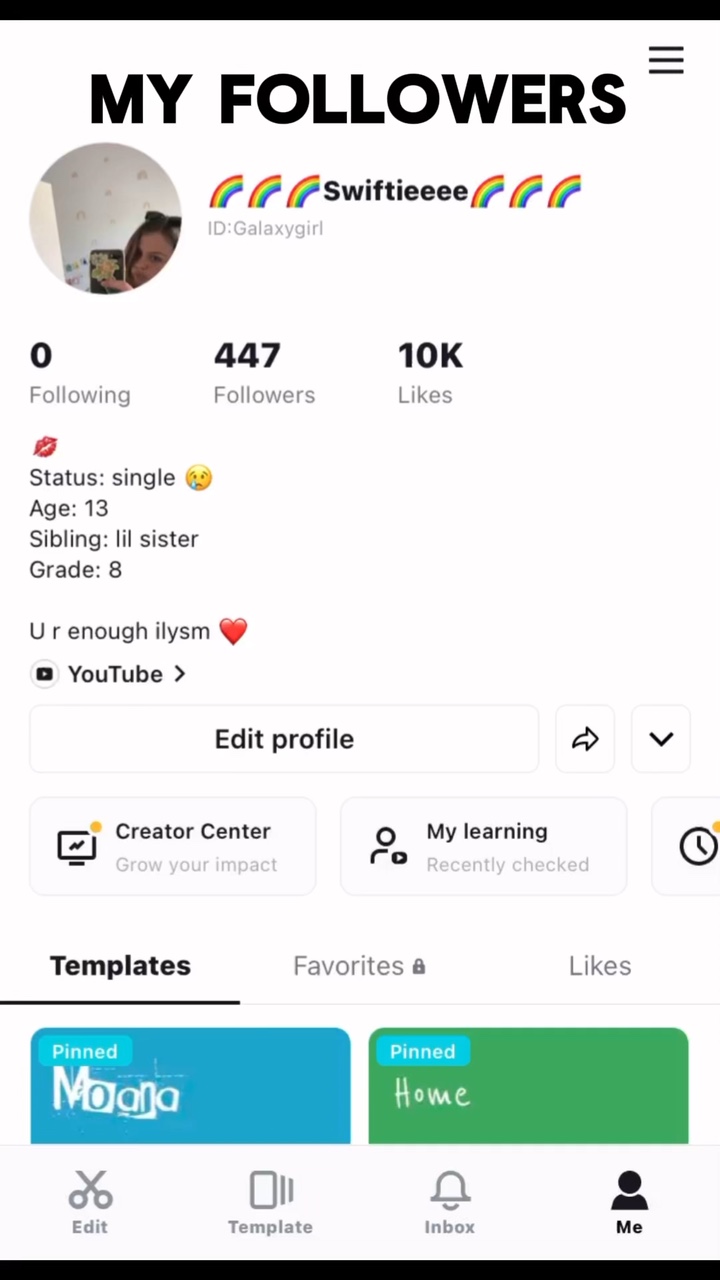Open the hamburger menu
The height and width of the screenshot is (1280, 720).
click(x=666, y=61)
